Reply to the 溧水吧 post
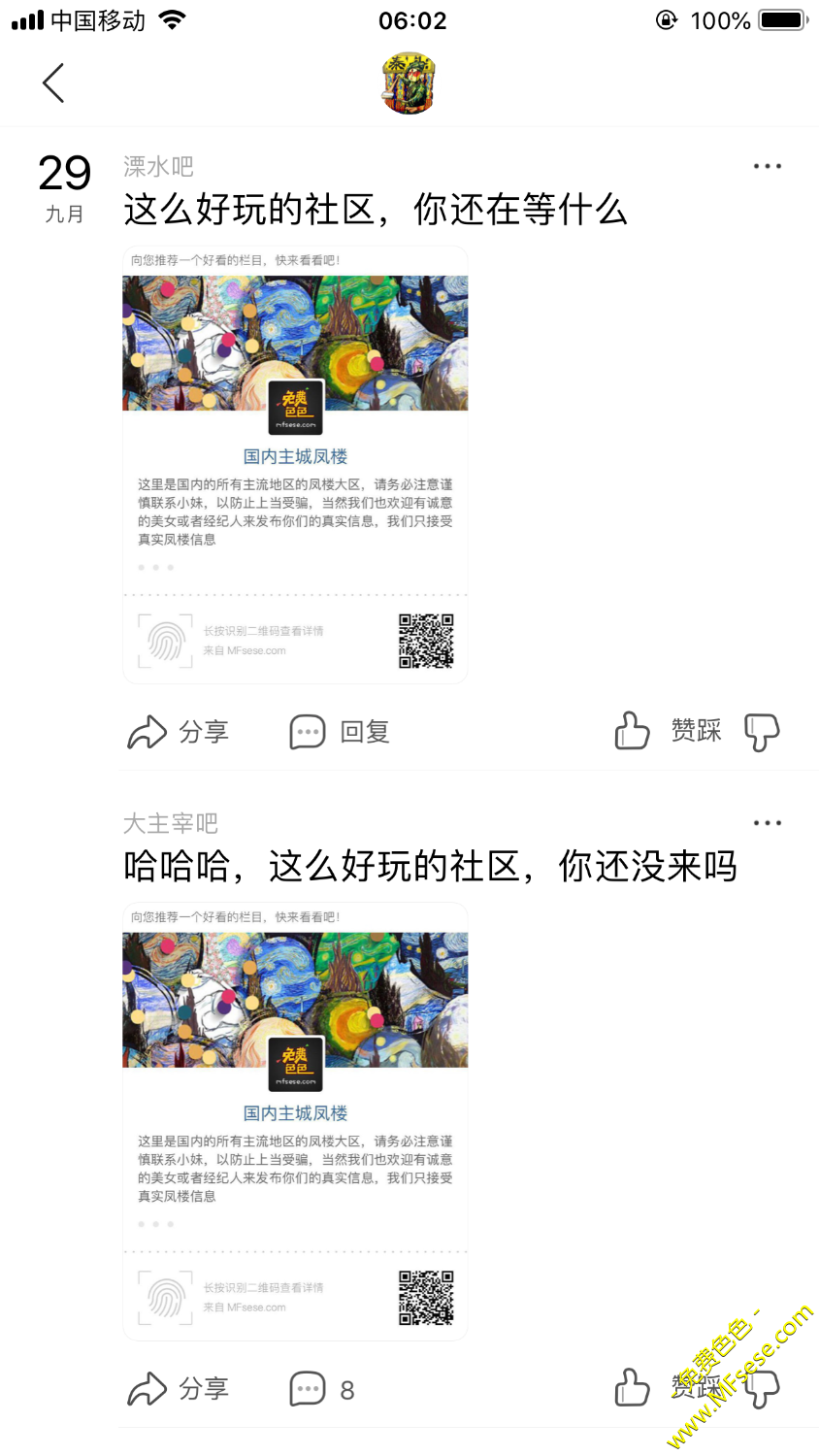Viewport: 819px width, 1456px height. coord(340,732)
